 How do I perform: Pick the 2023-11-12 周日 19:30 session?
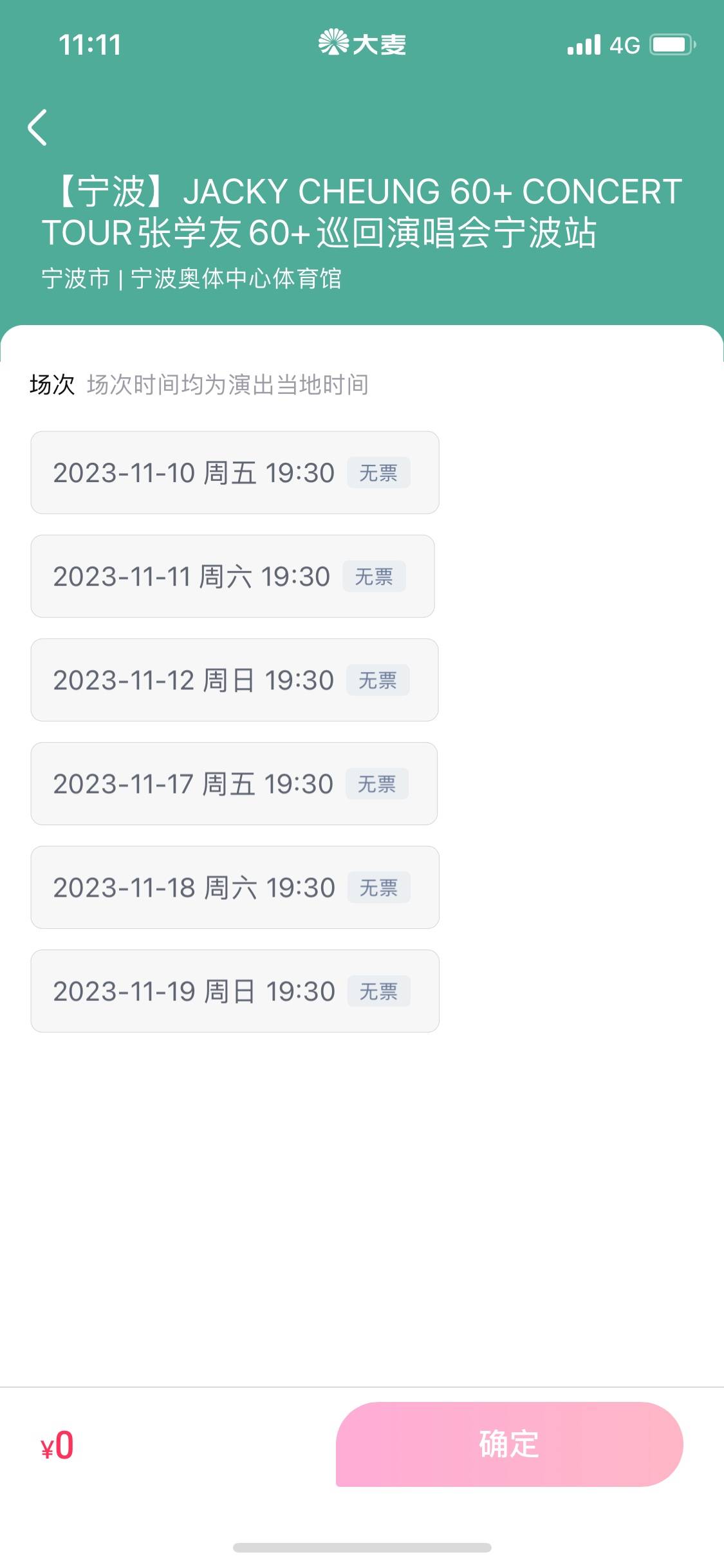[235, 680]
